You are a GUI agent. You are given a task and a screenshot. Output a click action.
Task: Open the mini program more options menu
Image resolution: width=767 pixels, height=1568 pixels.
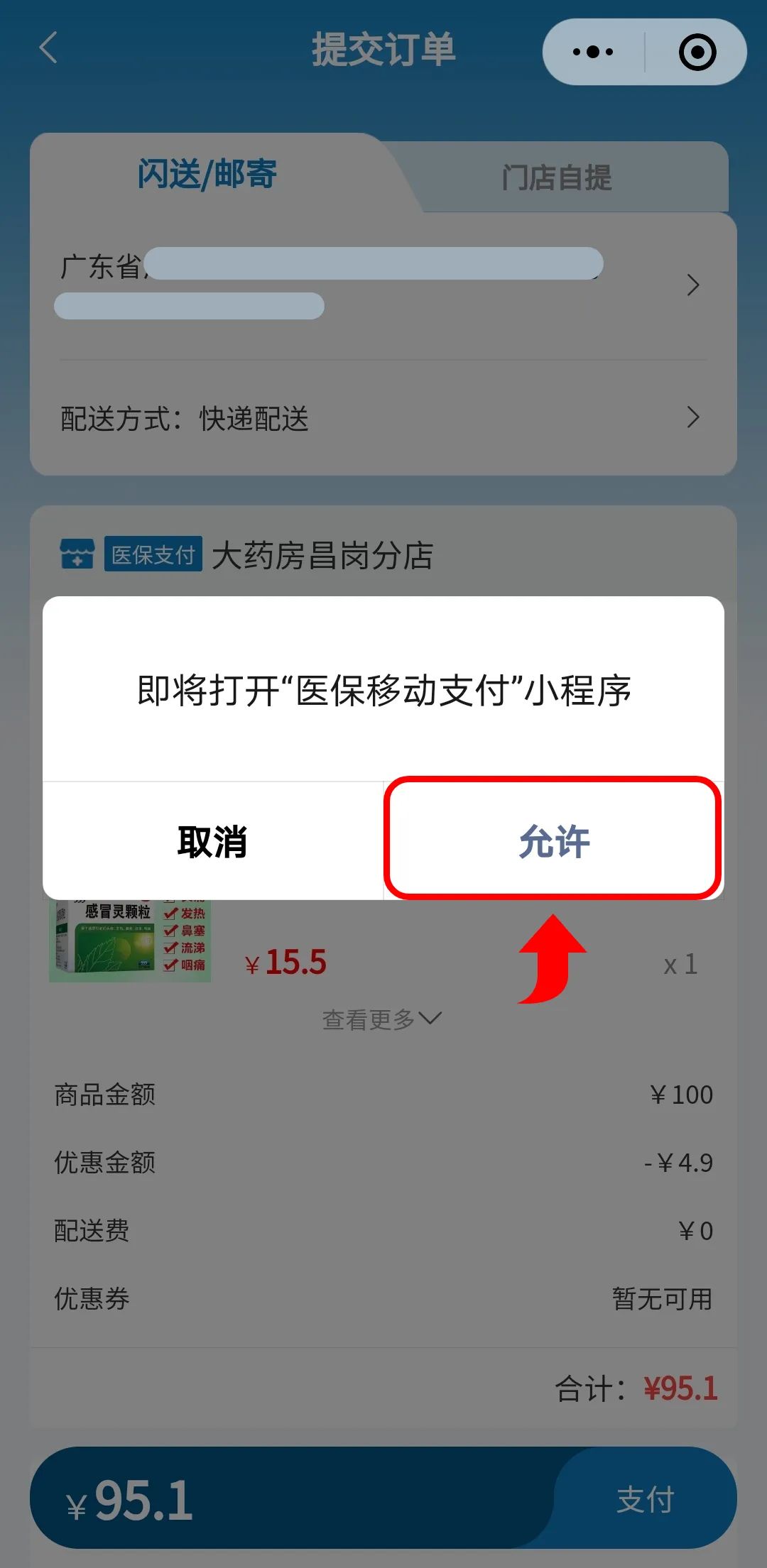pyautogui.click(x=593, y=52)
